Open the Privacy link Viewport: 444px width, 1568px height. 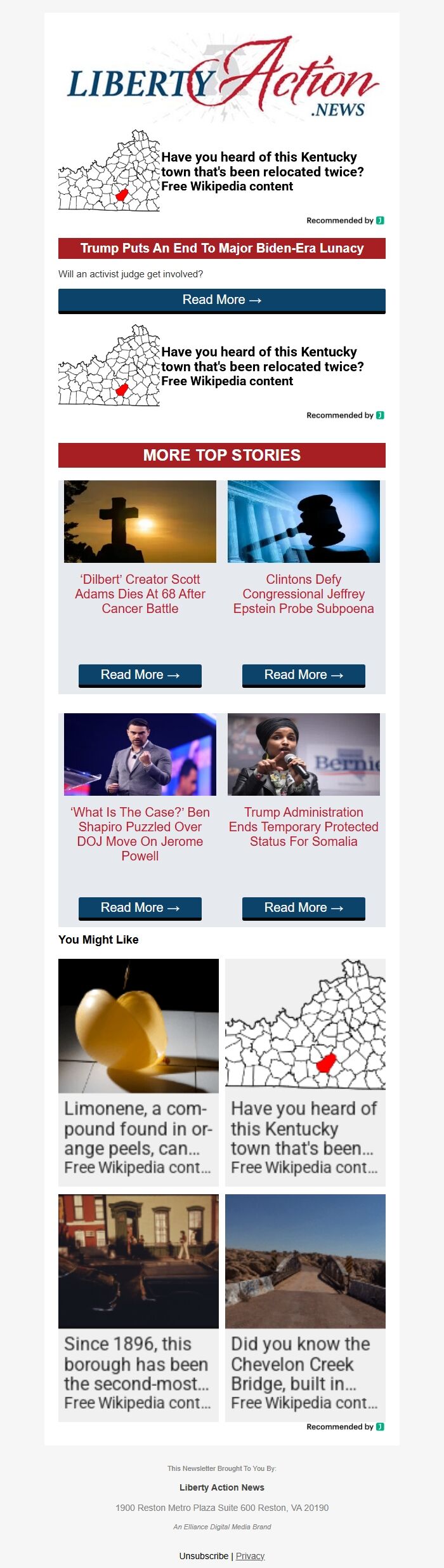point(251,1555)
